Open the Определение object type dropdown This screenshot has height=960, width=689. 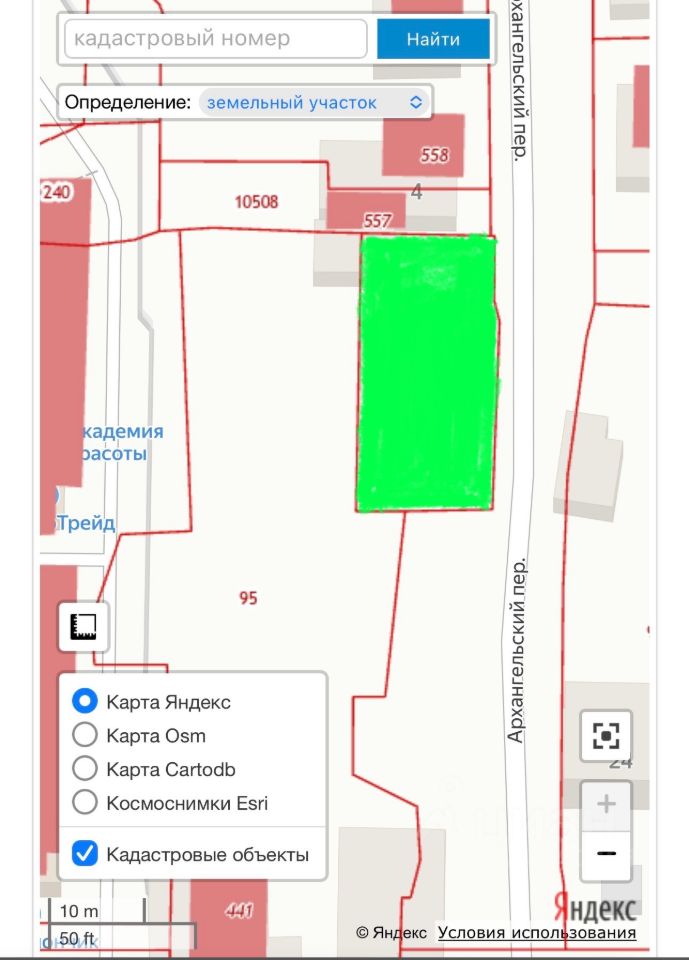click(314, 102)
